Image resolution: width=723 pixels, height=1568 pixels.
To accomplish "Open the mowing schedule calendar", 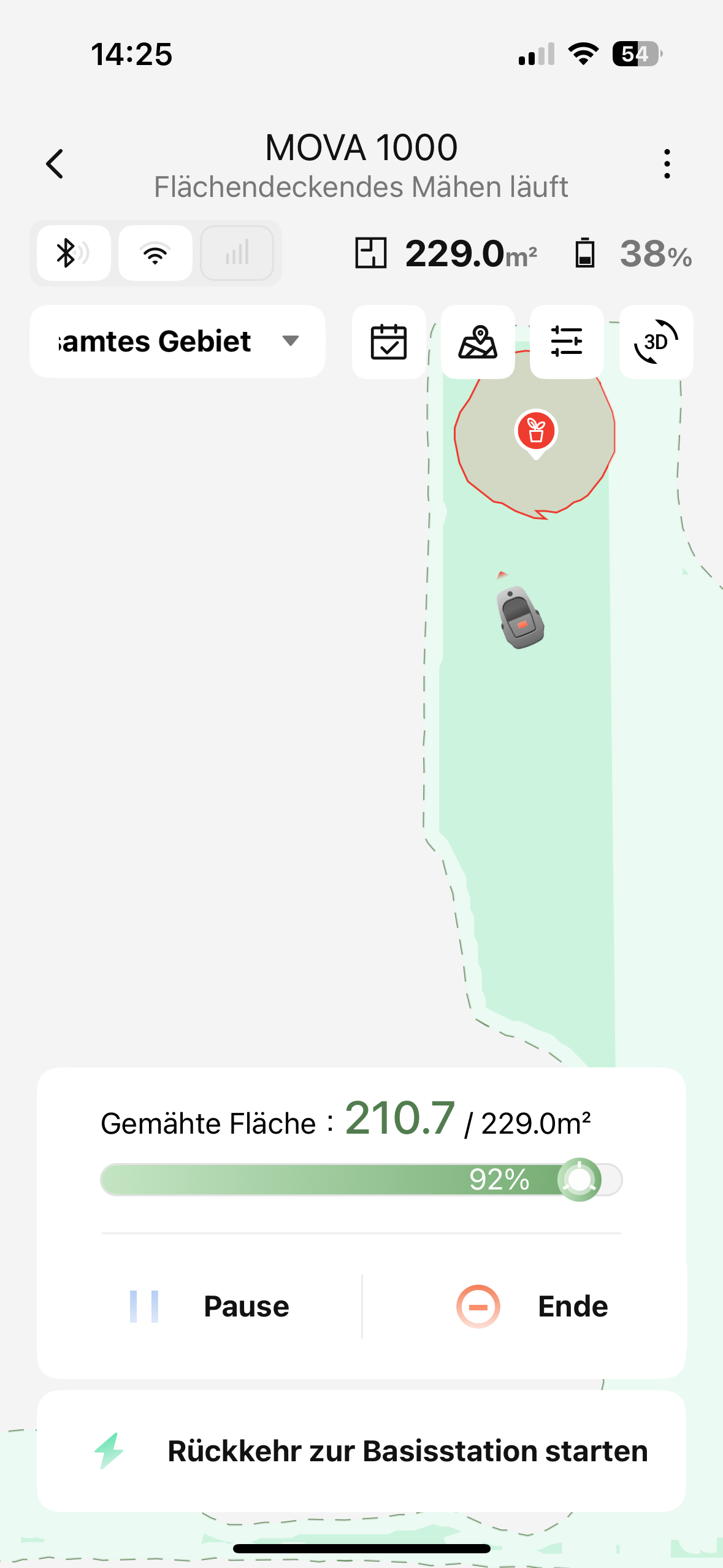I will 389,342.
